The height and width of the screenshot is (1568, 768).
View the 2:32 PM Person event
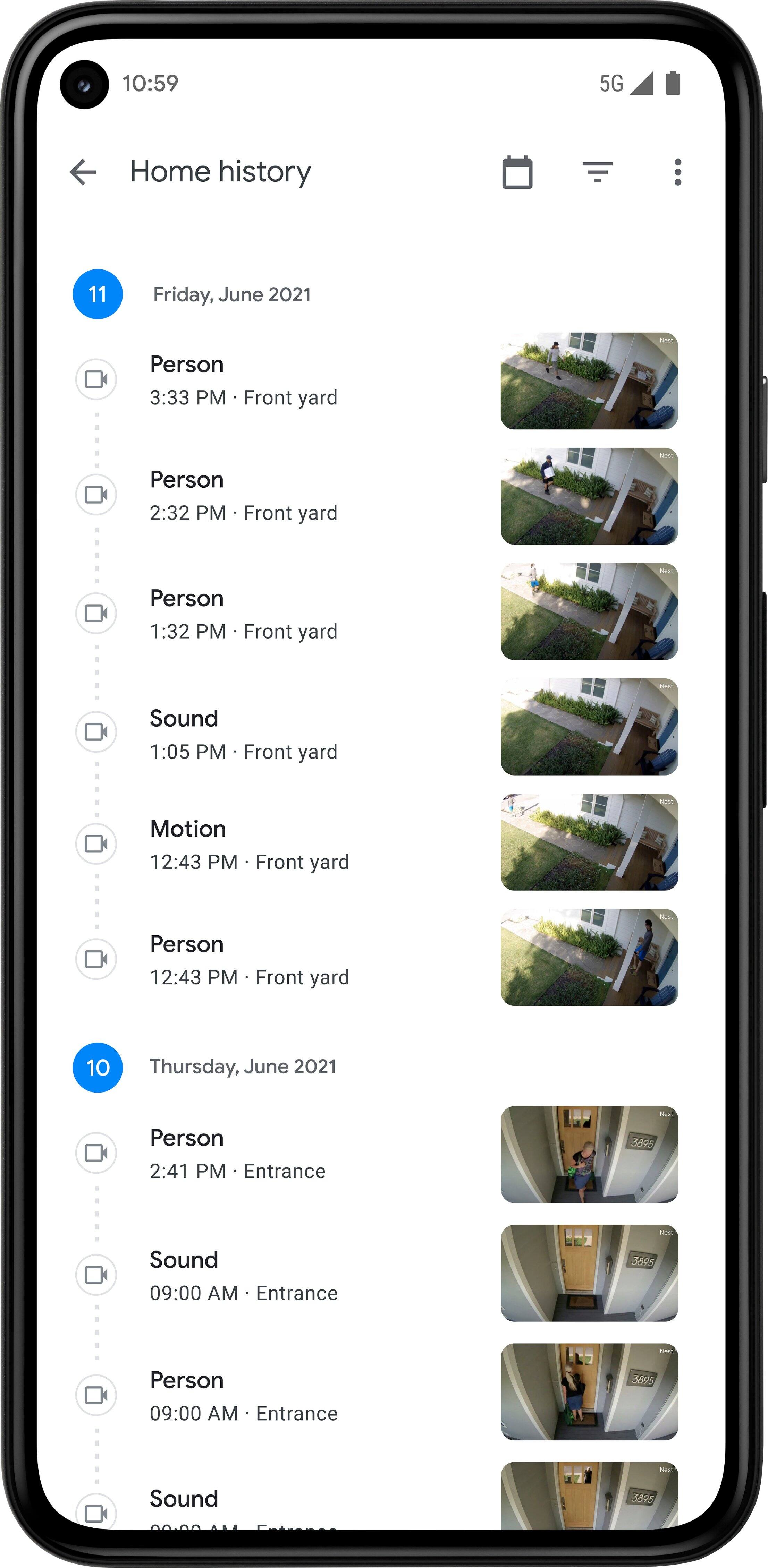pyautogui.click(x=244, y=496)
